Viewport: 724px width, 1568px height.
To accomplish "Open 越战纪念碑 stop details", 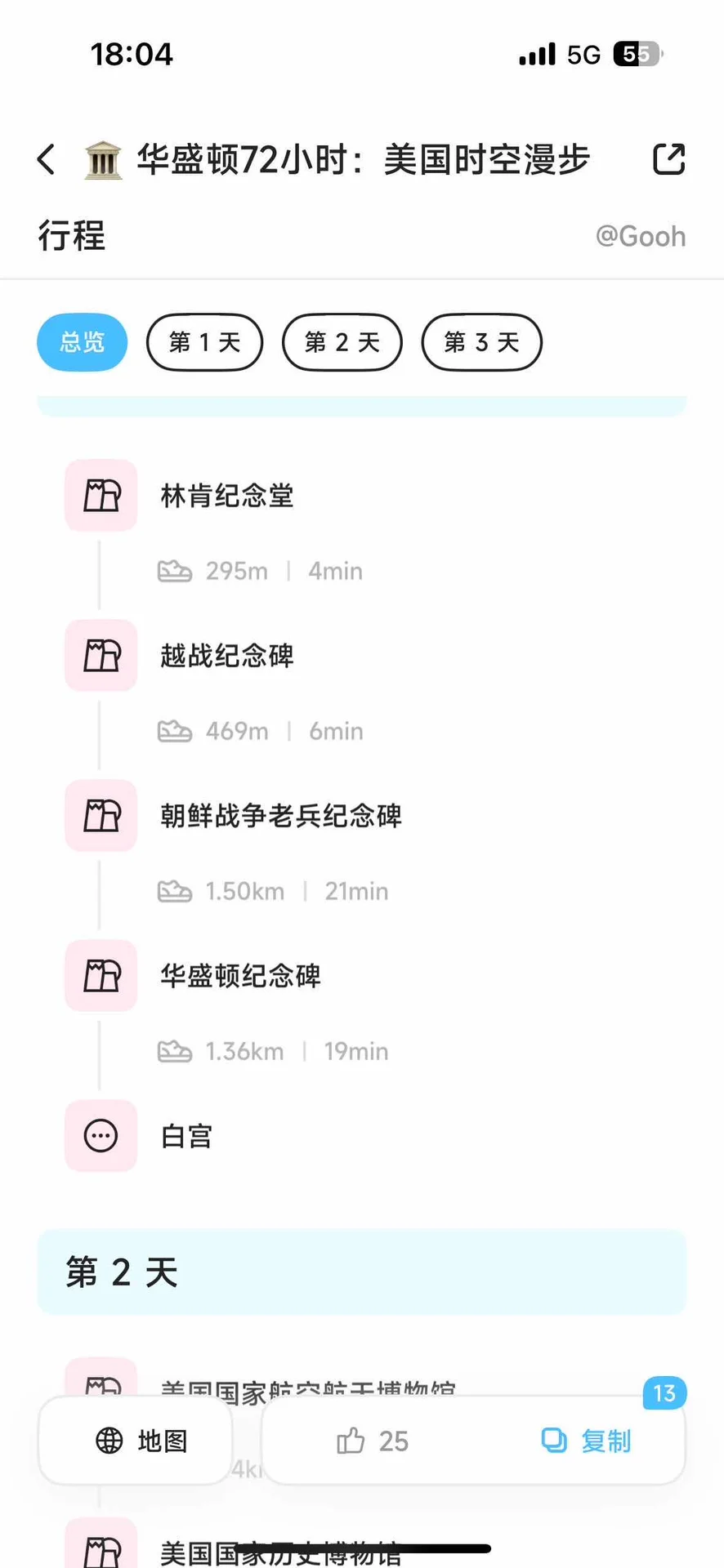I will (227, 656).
